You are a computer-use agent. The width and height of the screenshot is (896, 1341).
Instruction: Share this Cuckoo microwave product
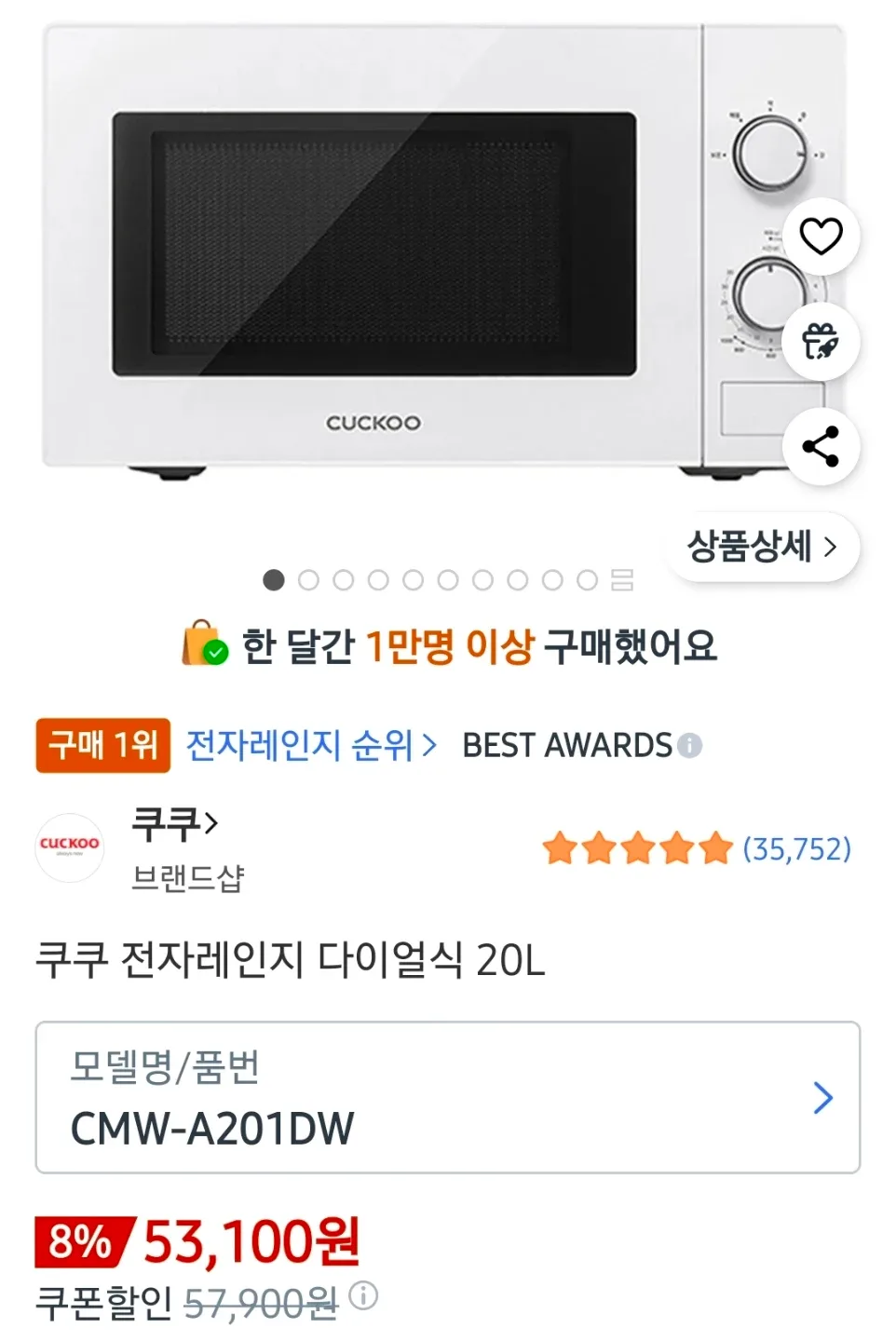point(821,447)
